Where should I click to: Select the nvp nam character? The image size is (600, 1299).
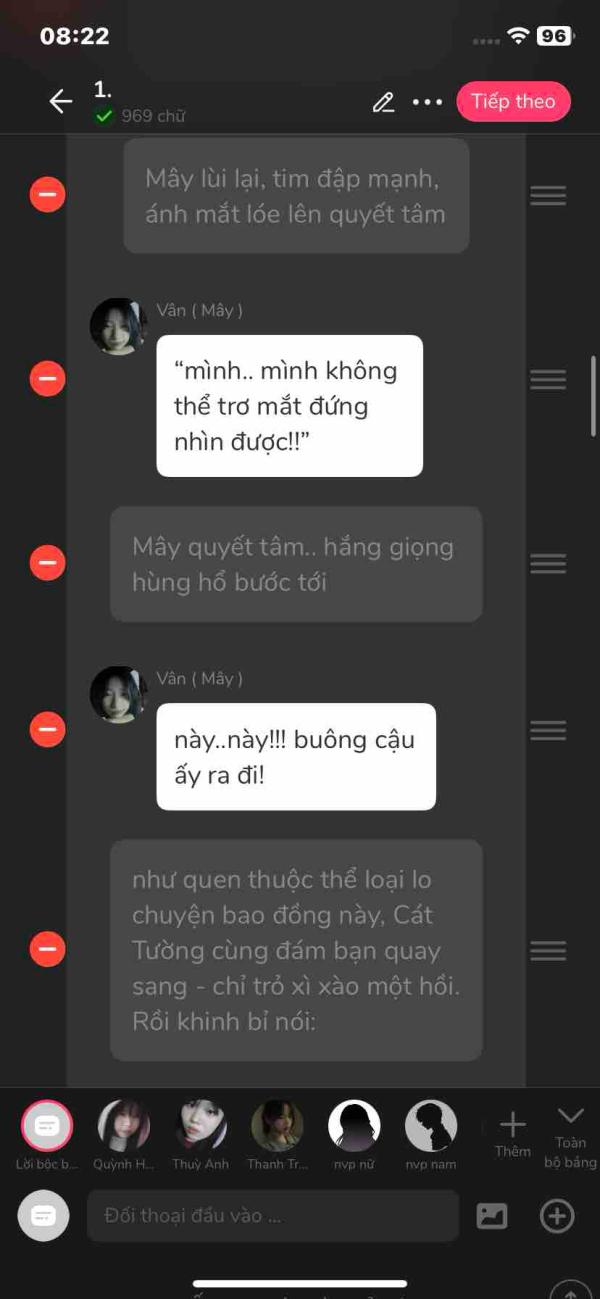pos(430,1127)
